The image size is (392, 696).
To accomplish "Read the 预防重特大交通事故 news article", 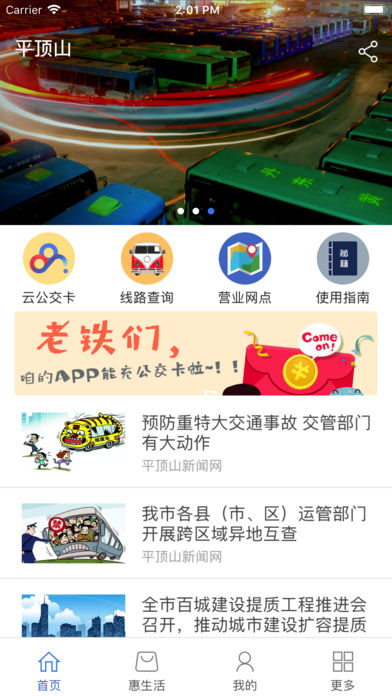I will click(196, 442).
